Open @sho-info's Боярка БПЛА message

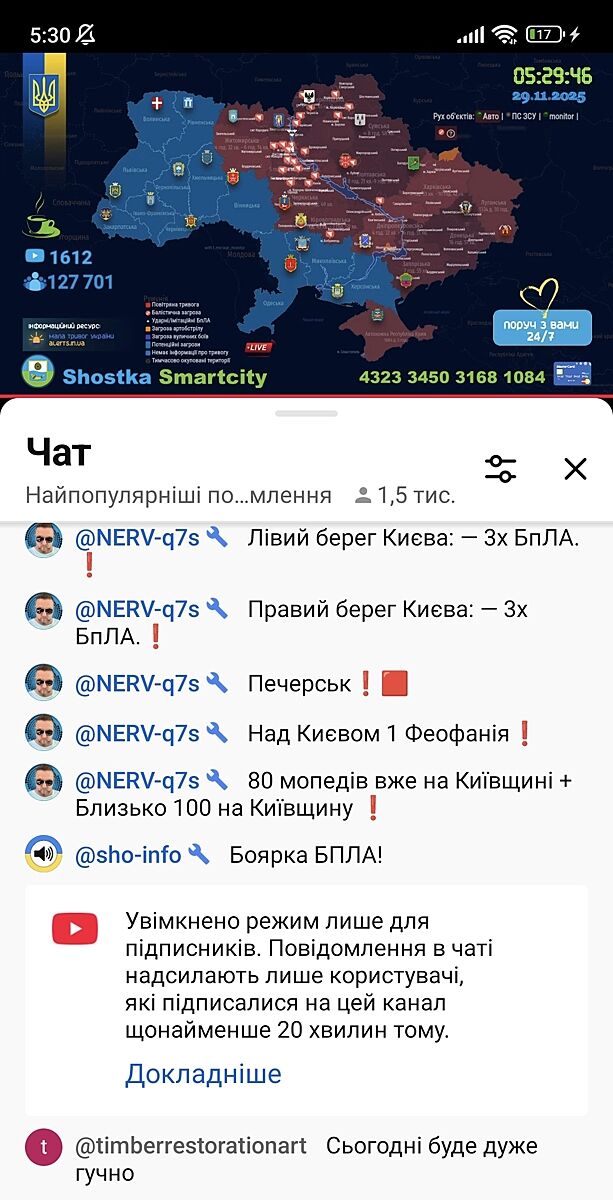pyautogui.click(x=306, y=855)
